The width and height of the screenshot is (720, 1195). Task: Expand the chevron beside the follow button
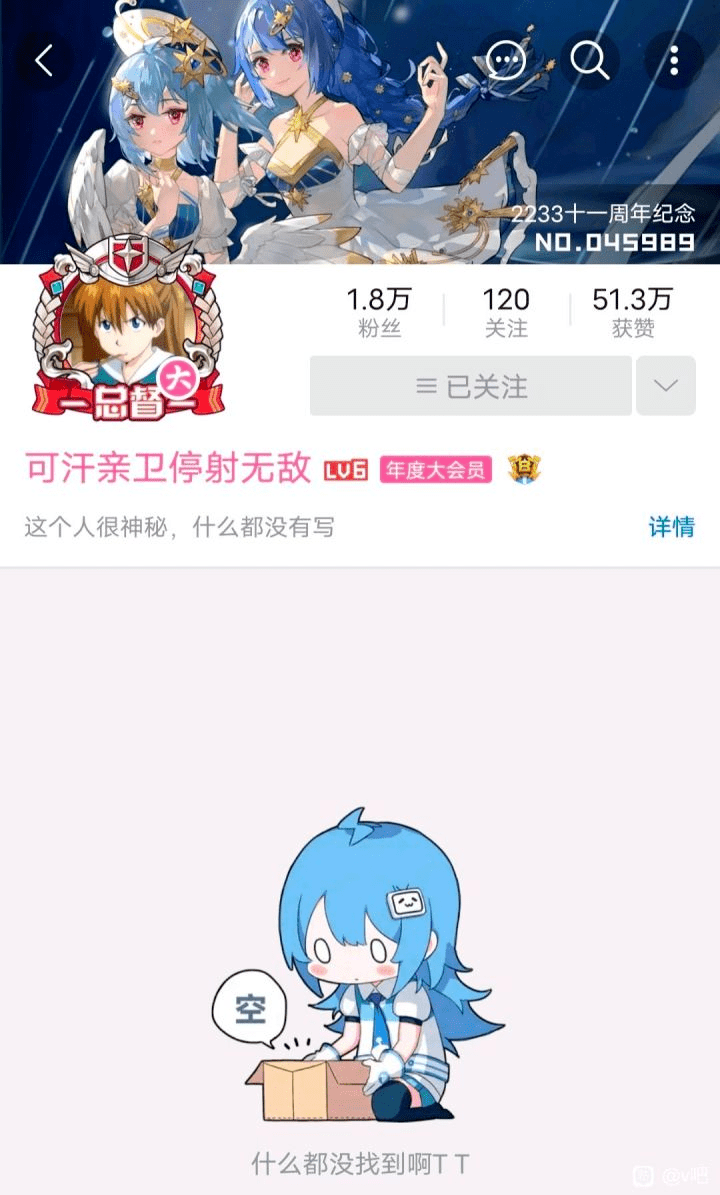click(x=665, y=387)
